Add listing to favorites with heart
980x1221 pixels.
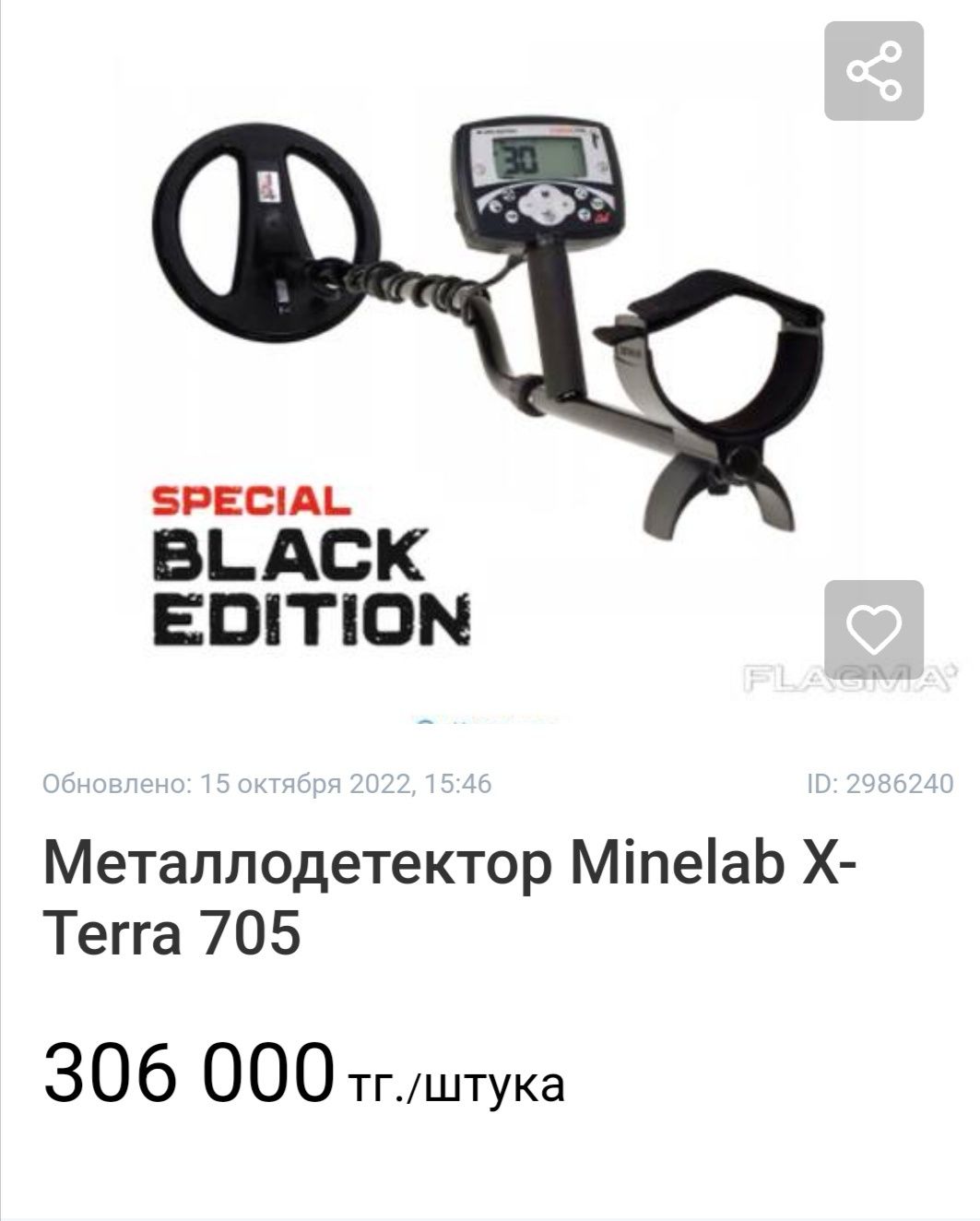pyautogui.click(x=873, y=630)
